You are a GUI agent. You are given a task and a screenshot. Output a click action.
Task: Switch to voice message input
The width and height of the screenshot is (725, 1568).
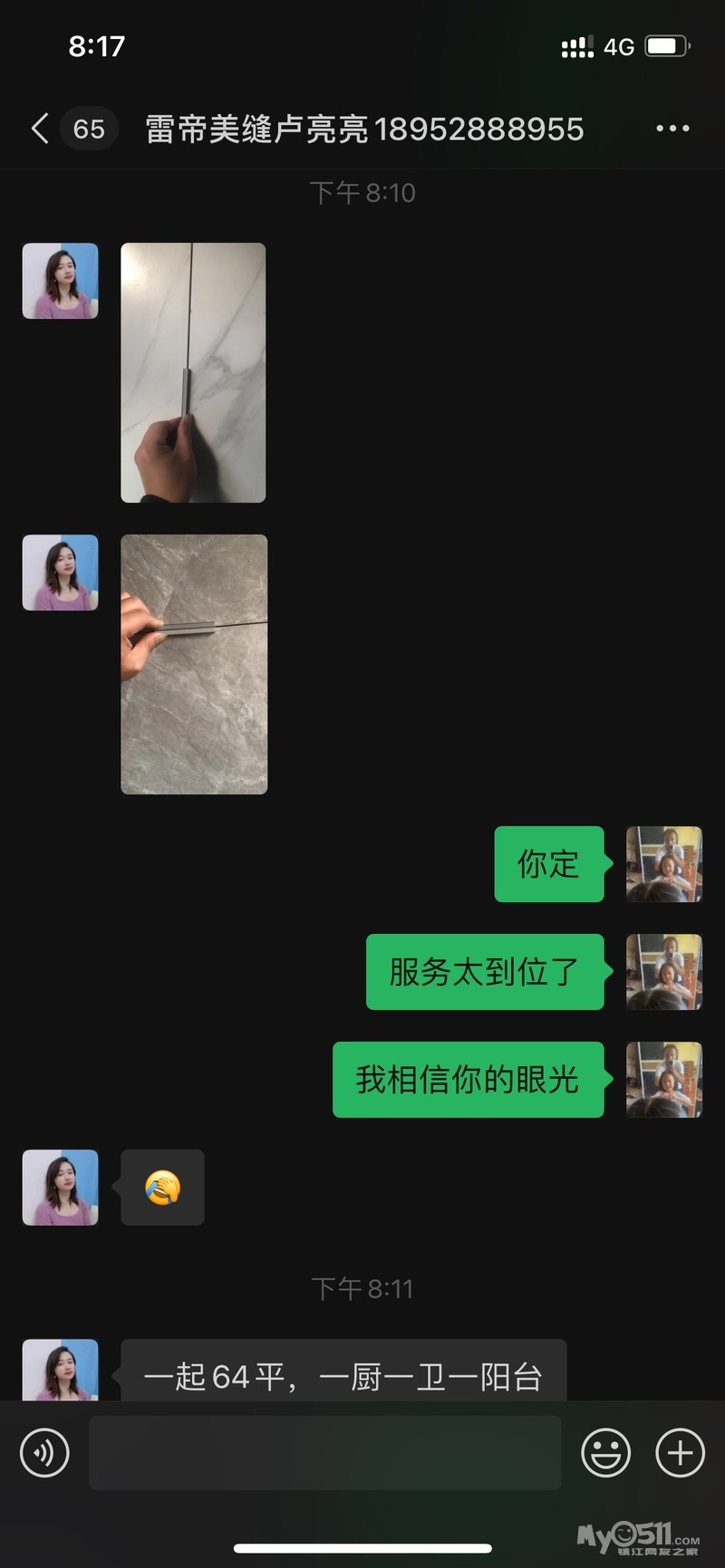click(44, 1453)
